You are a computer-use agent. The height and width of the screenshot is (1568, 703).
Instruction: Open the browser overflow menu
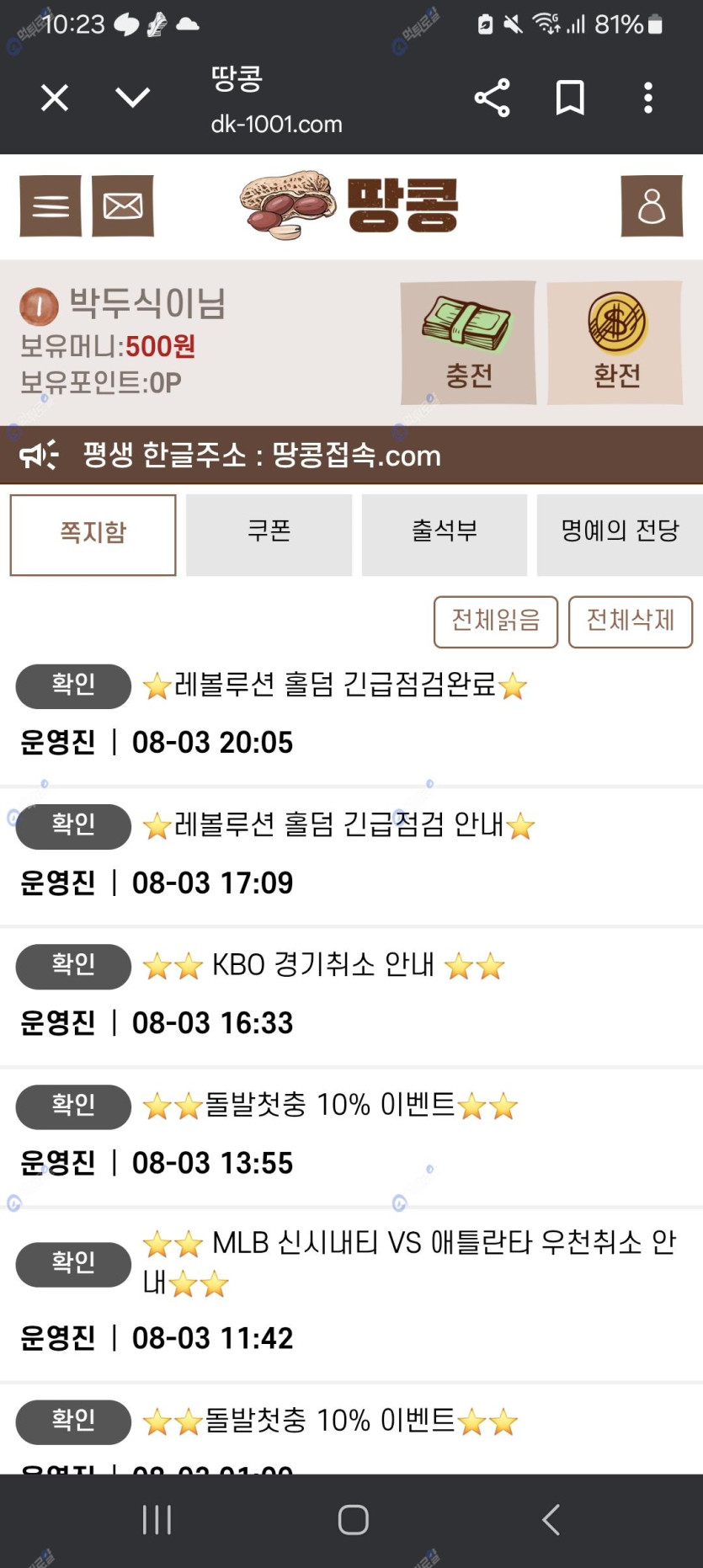(647, 99)
